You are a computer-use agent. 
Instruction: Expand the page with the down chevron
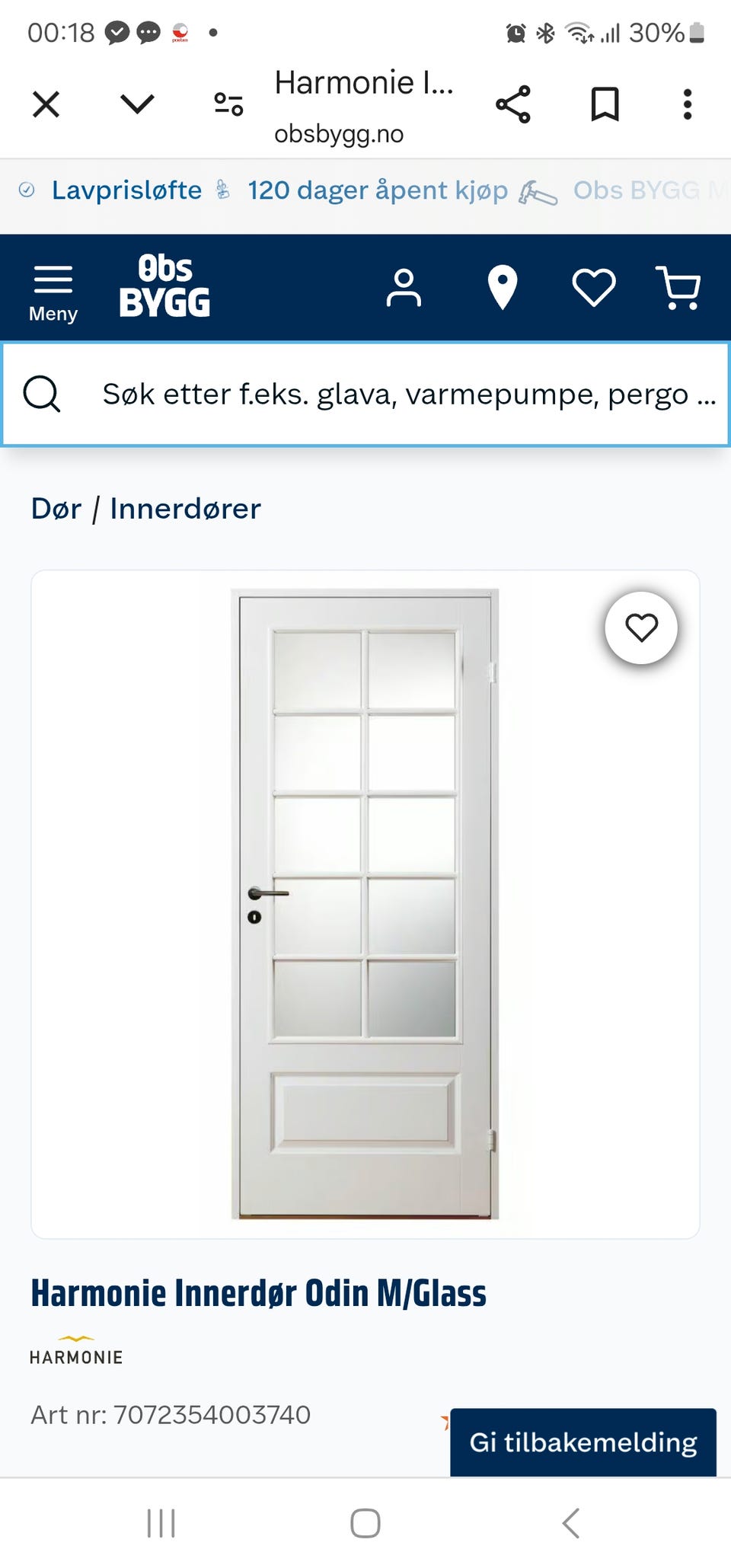[x=135, y=104]
